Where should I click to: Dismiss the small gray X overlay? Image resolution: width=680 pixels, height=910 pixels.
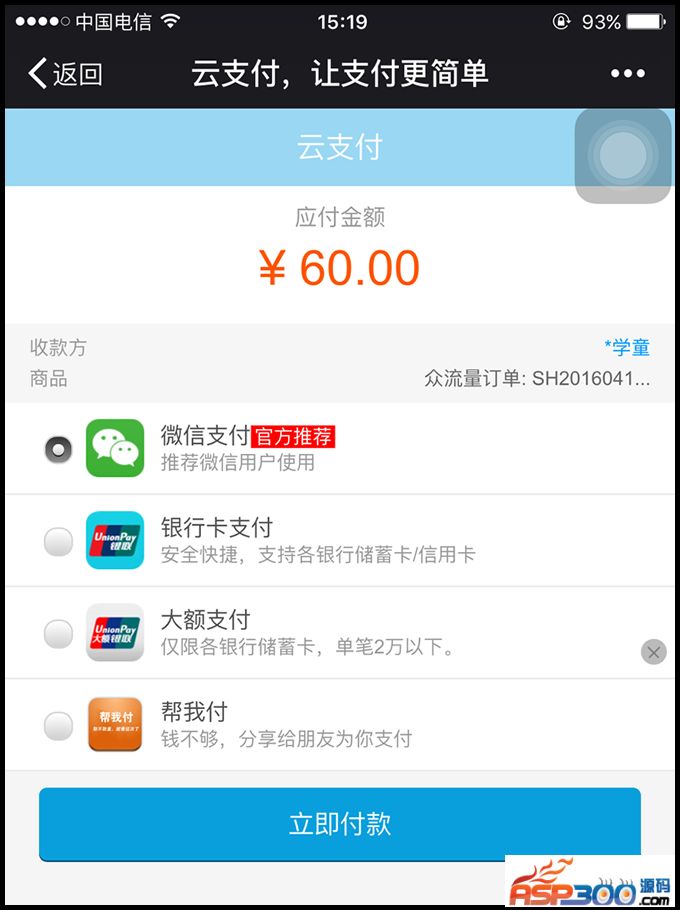click(x=653, y=652)
